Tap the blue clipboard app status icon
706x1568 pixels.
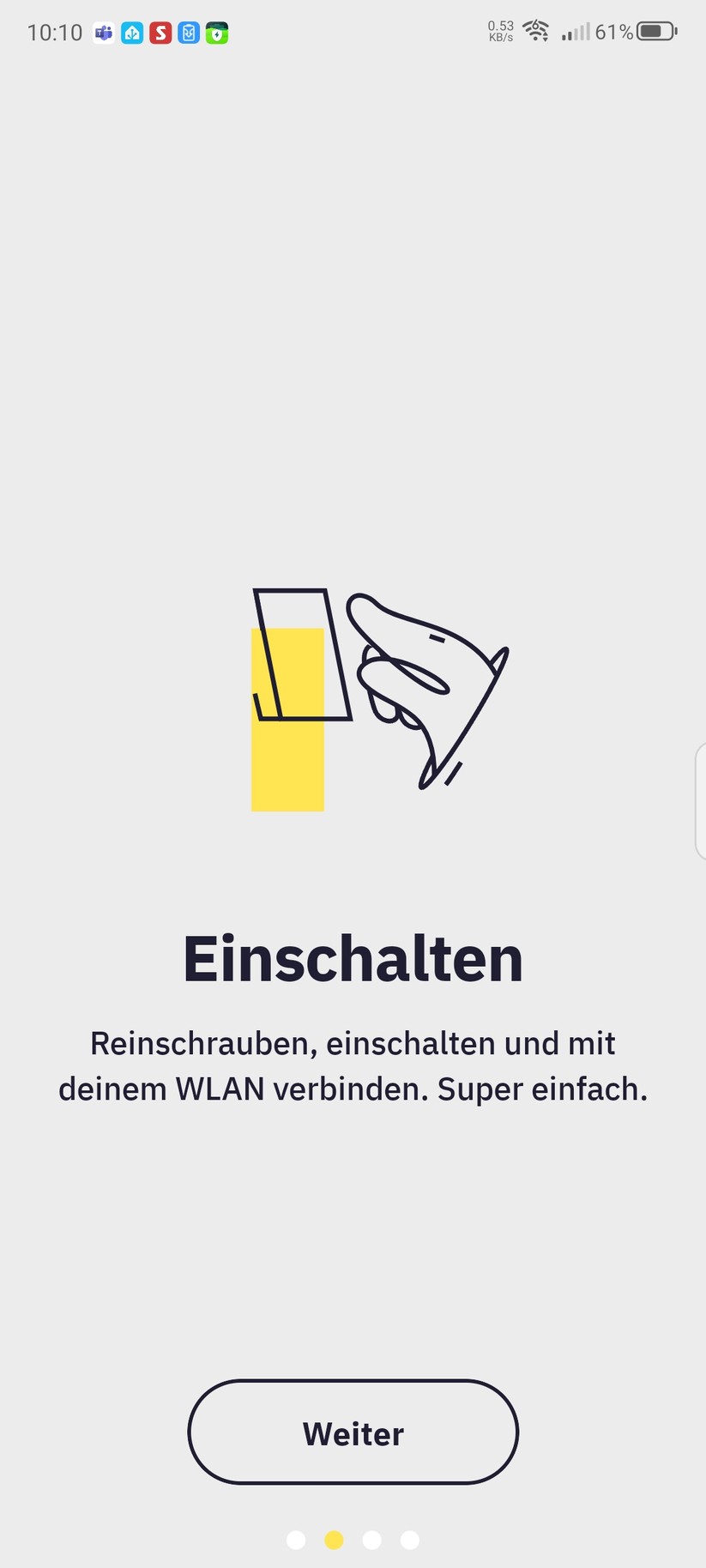[188, 33]
